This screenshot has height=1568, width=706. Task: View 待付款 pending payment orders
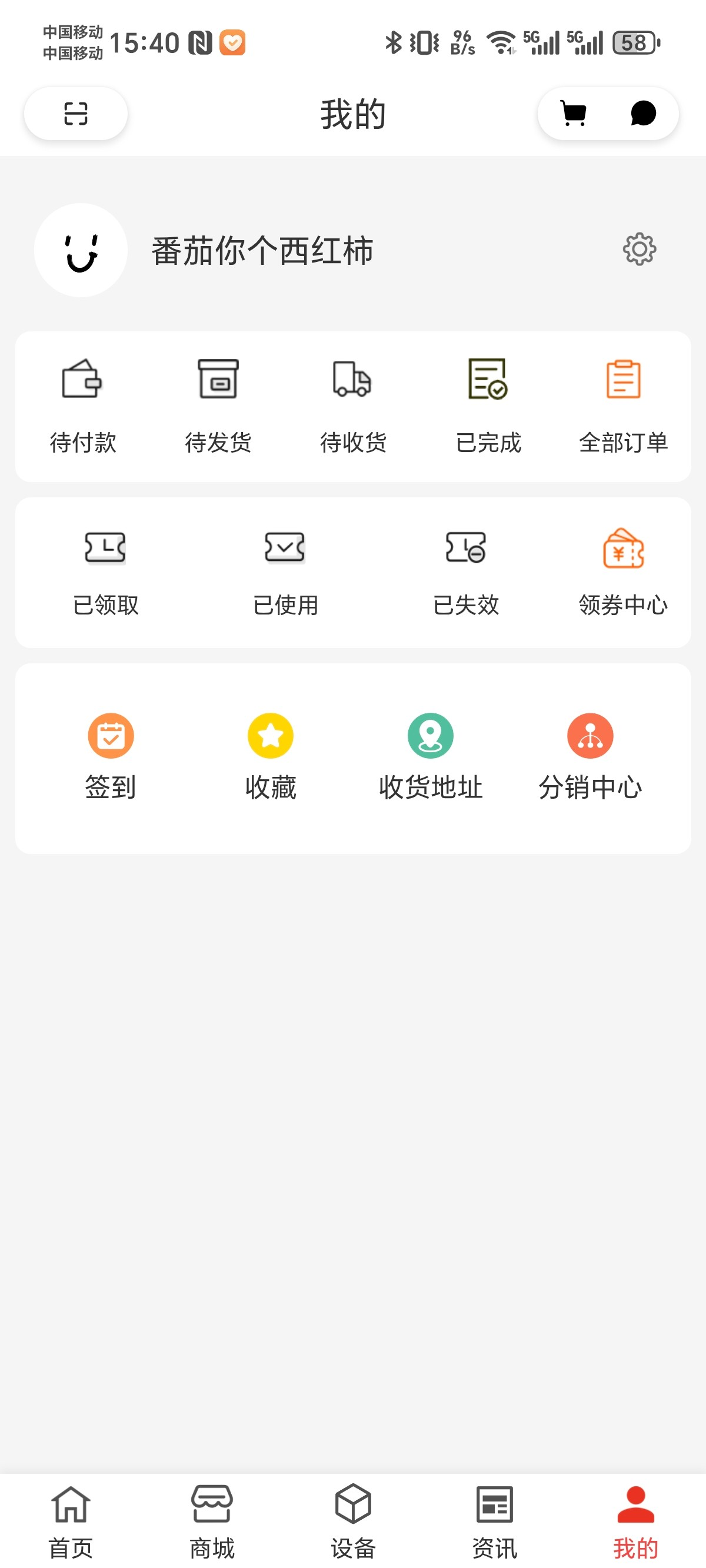[83, 406]
